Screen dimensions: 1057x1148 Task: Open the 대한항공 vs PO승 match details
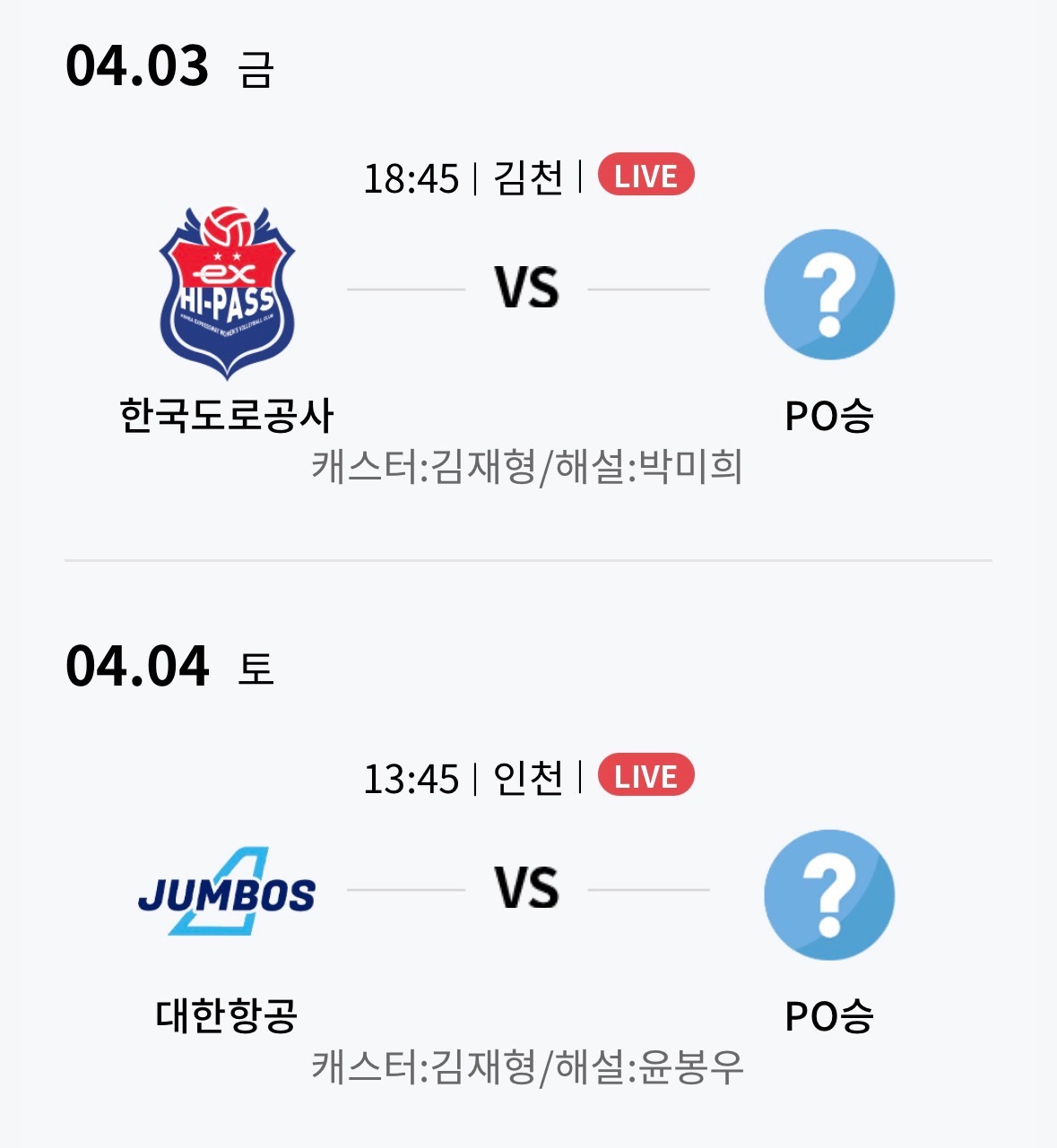point(527,889)
